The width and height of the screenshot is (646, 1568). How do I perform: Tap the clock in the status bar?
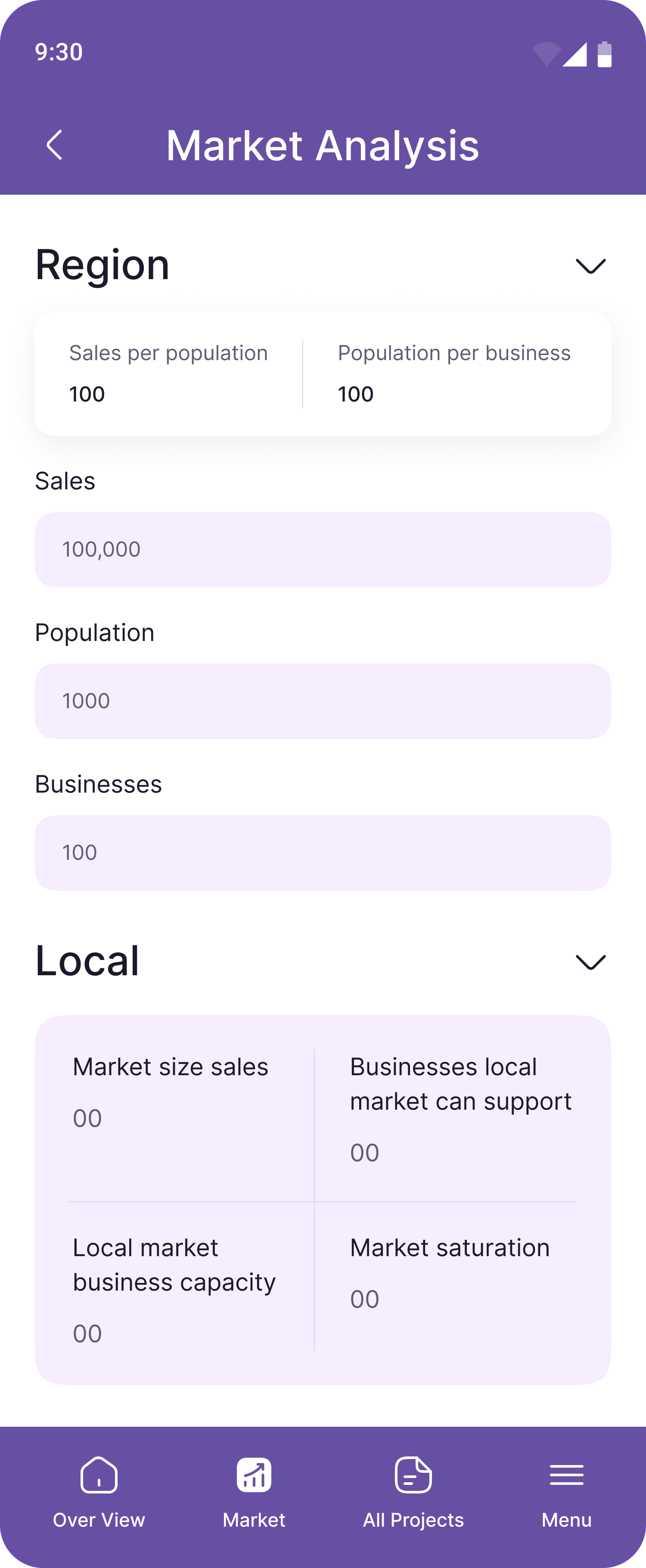click(x=58, y=53)
